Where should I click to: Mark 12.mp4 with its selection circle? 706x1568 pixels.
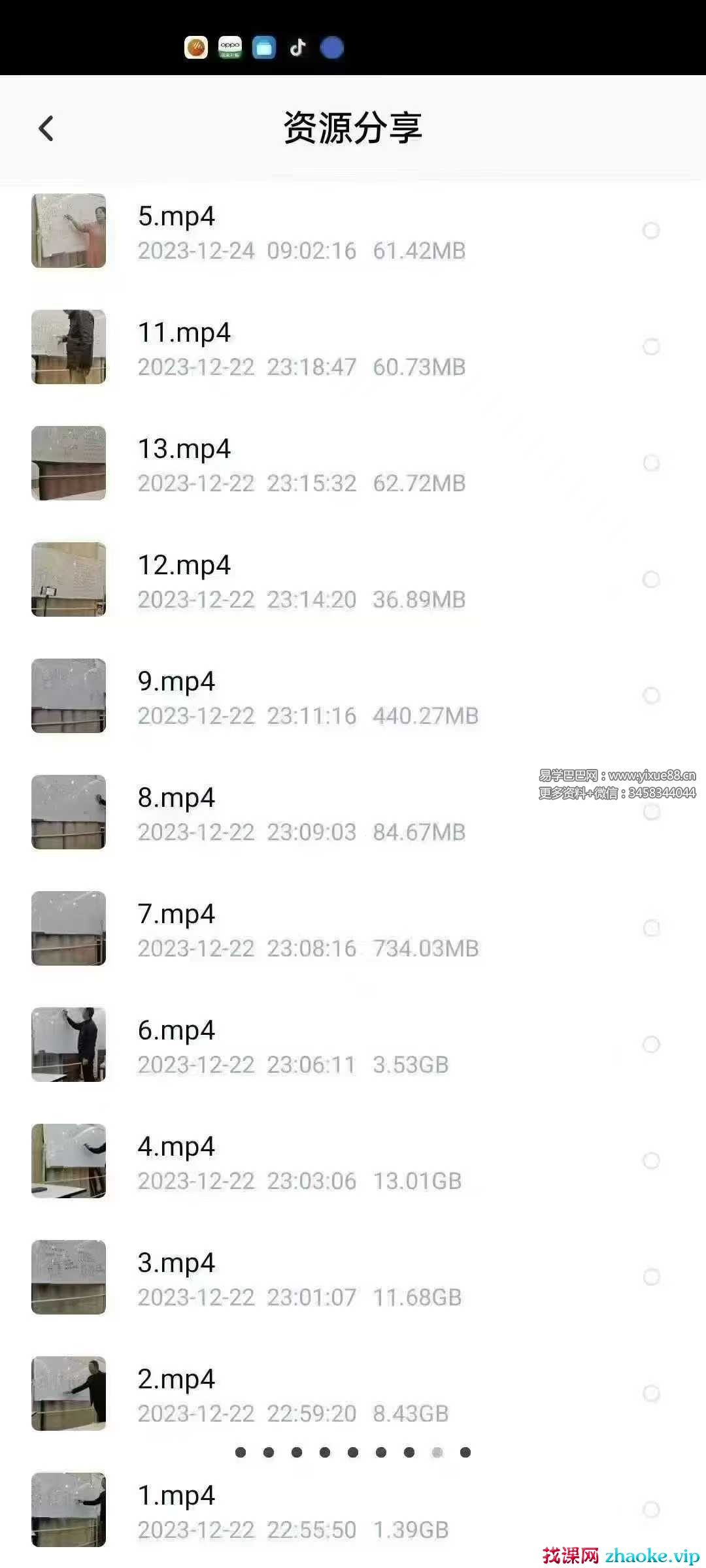(x=651, y=580)
